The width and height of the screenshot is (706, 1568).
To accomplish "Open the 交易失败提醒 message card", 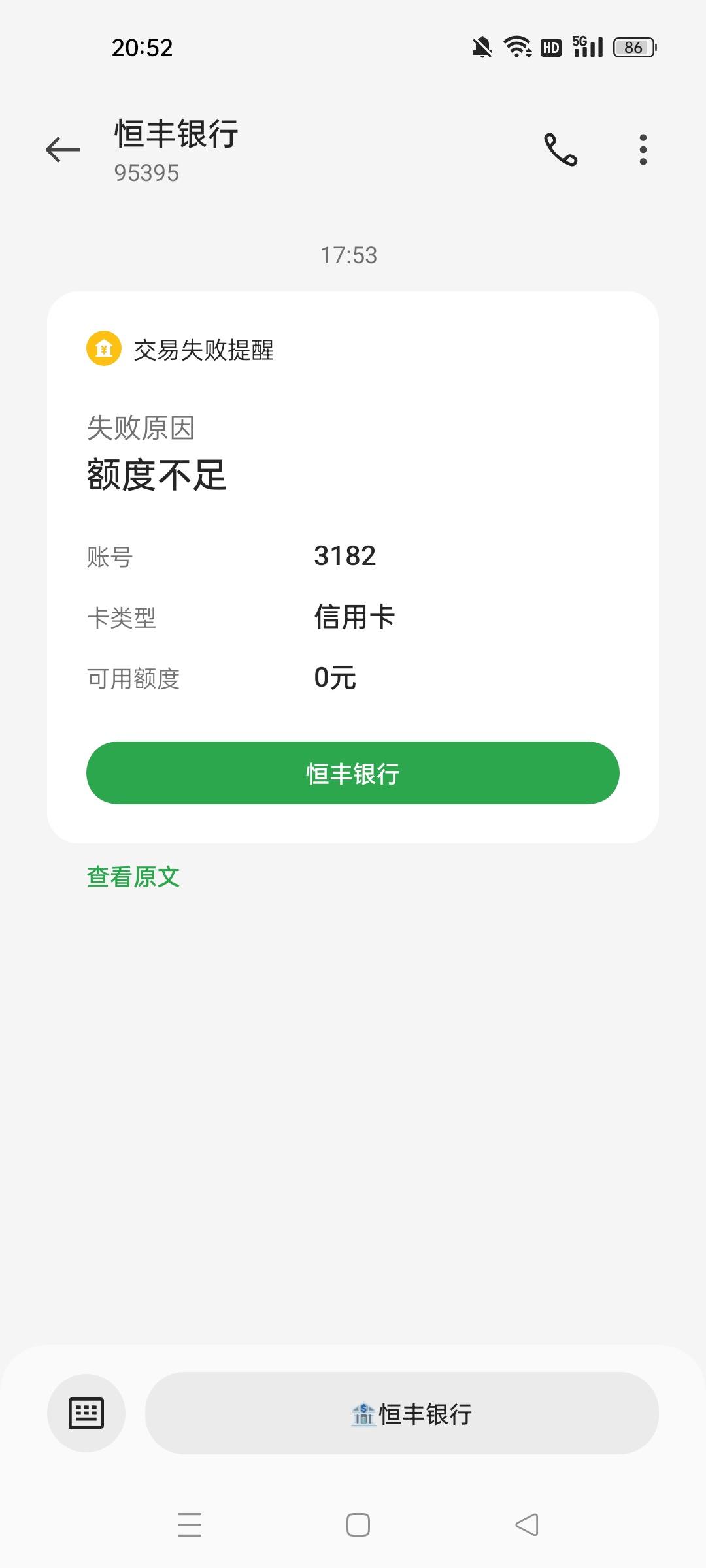I will click(353, 567).
